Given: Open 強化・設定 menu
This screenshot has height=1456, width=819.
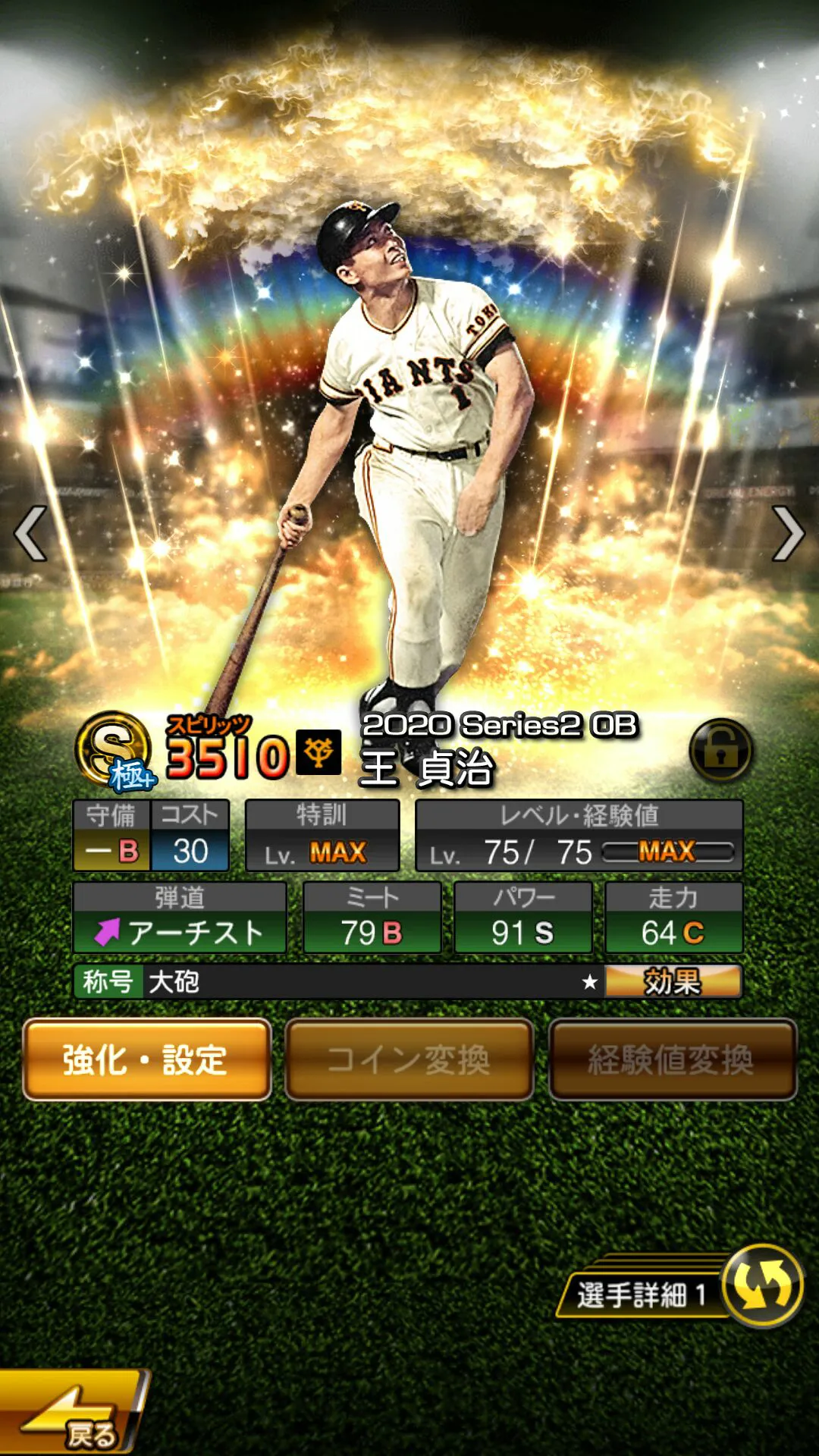Looking at the screenshot, I should coord(147,1059).
